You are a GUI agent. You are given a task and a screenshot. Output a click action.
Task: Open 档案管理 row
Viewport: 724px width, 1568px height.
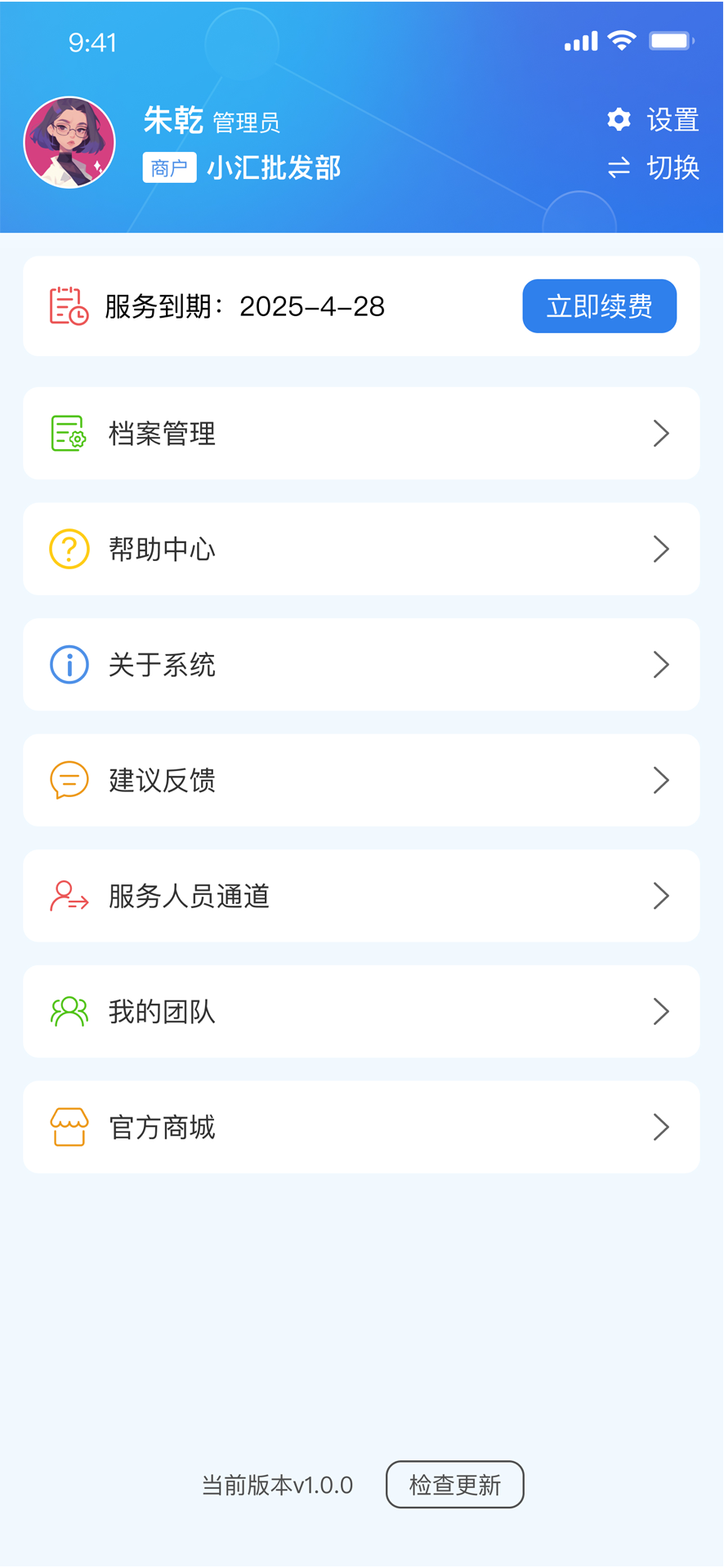pyautogui.click(x=361, y=434)
